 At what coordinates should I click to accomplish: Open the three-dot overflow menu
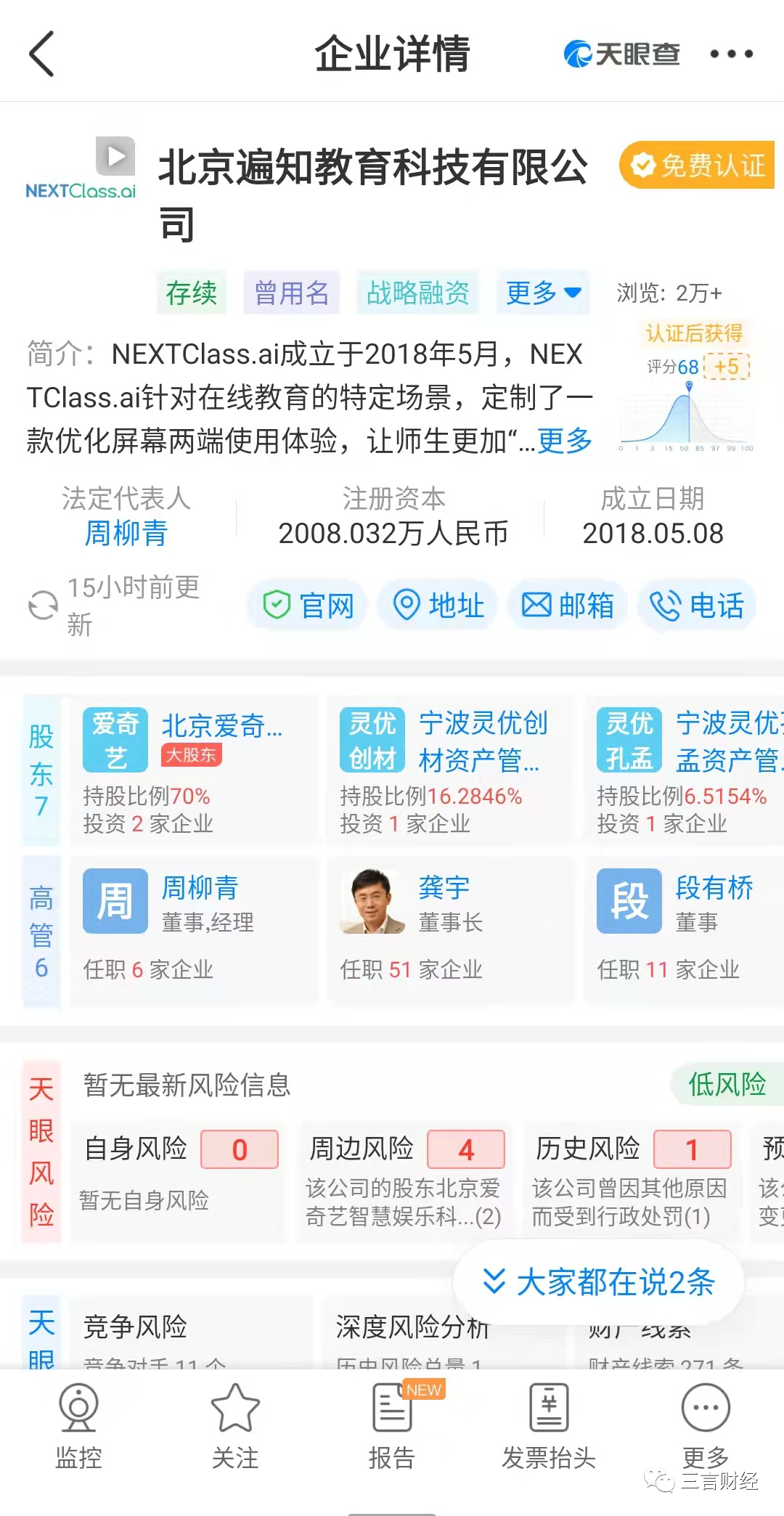(x=731, y=54)
